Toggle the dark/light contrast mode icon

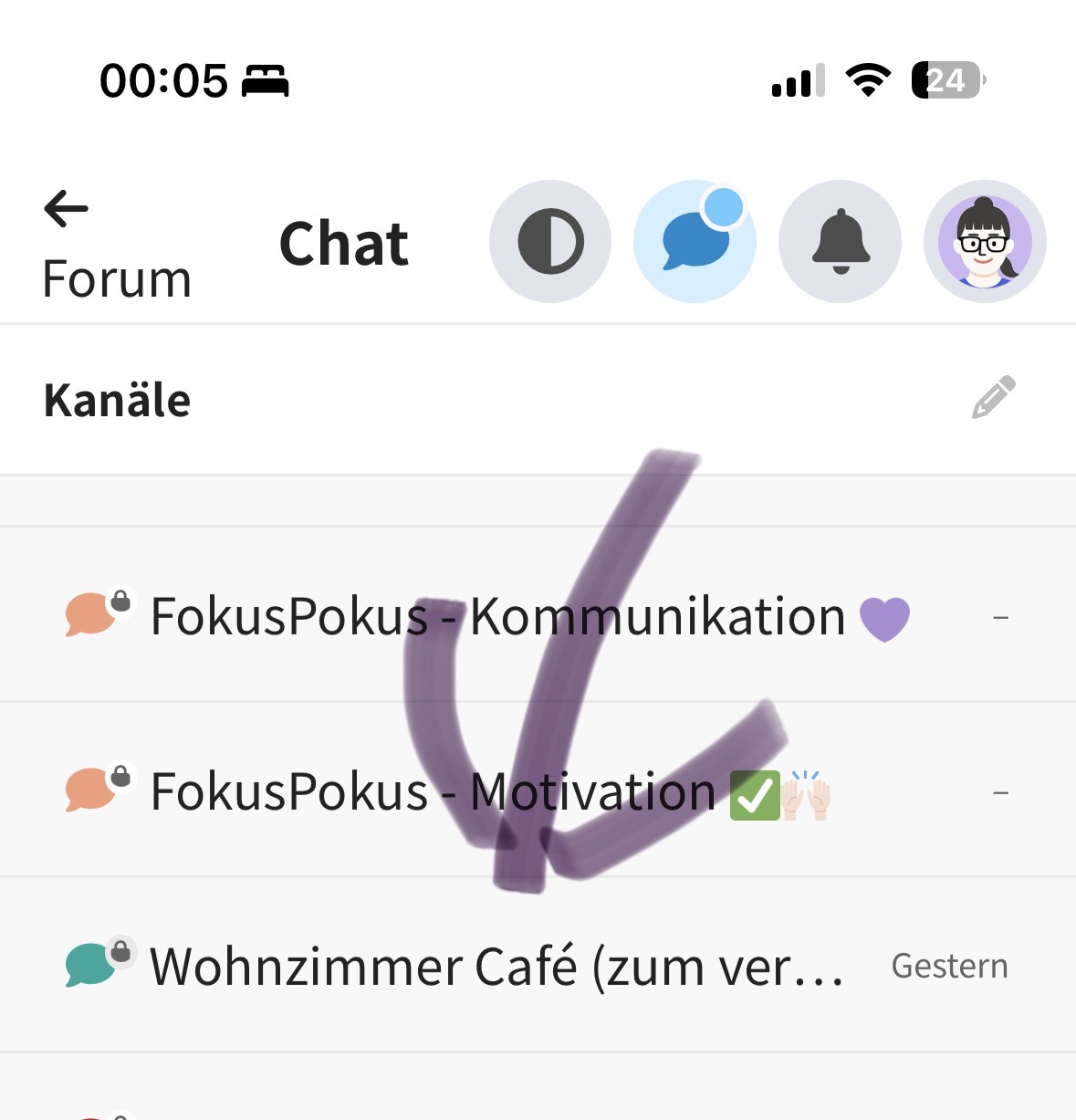550,242
